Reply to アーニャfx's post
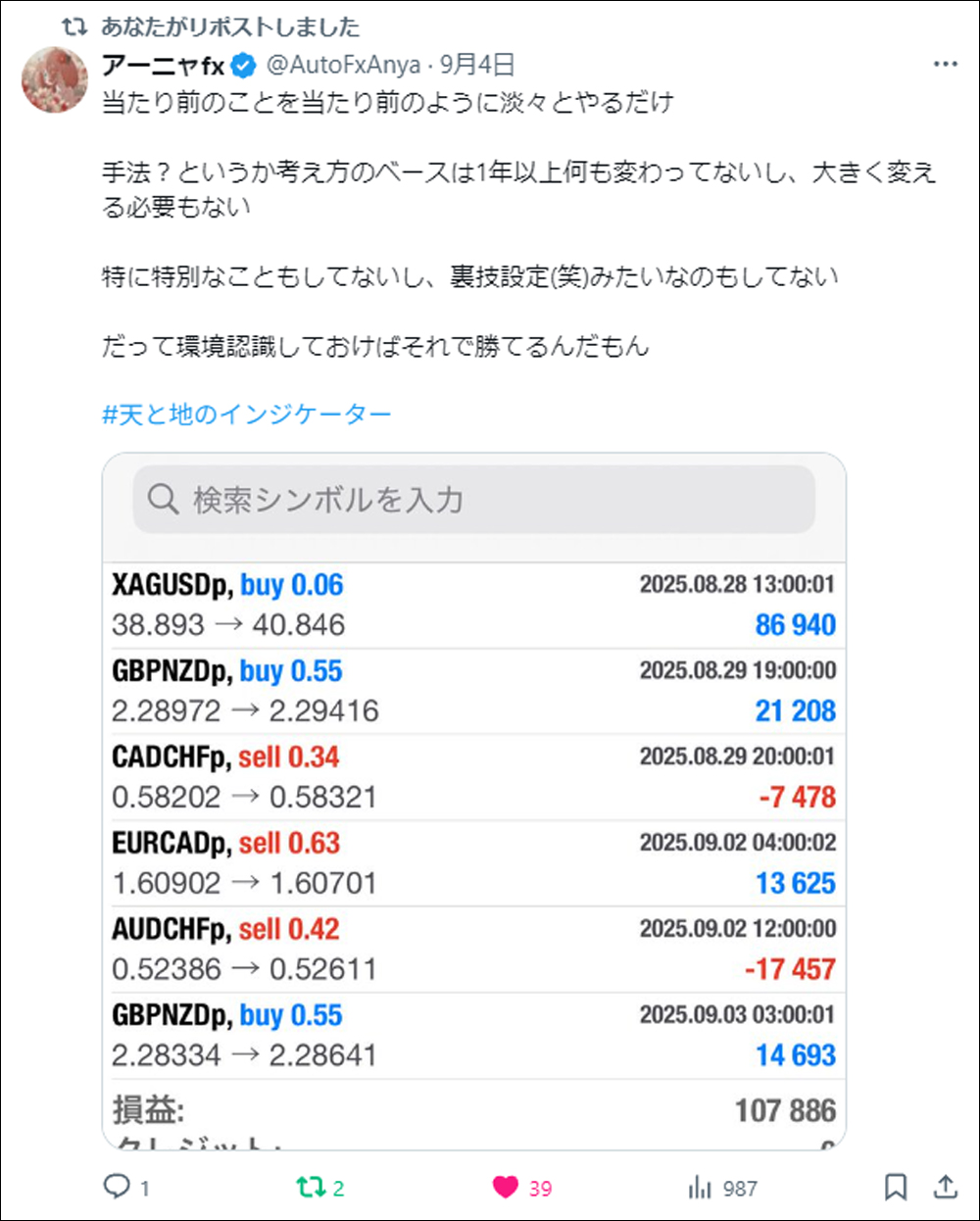Viewport: 980px width, 1221px height. point(118,1188)
